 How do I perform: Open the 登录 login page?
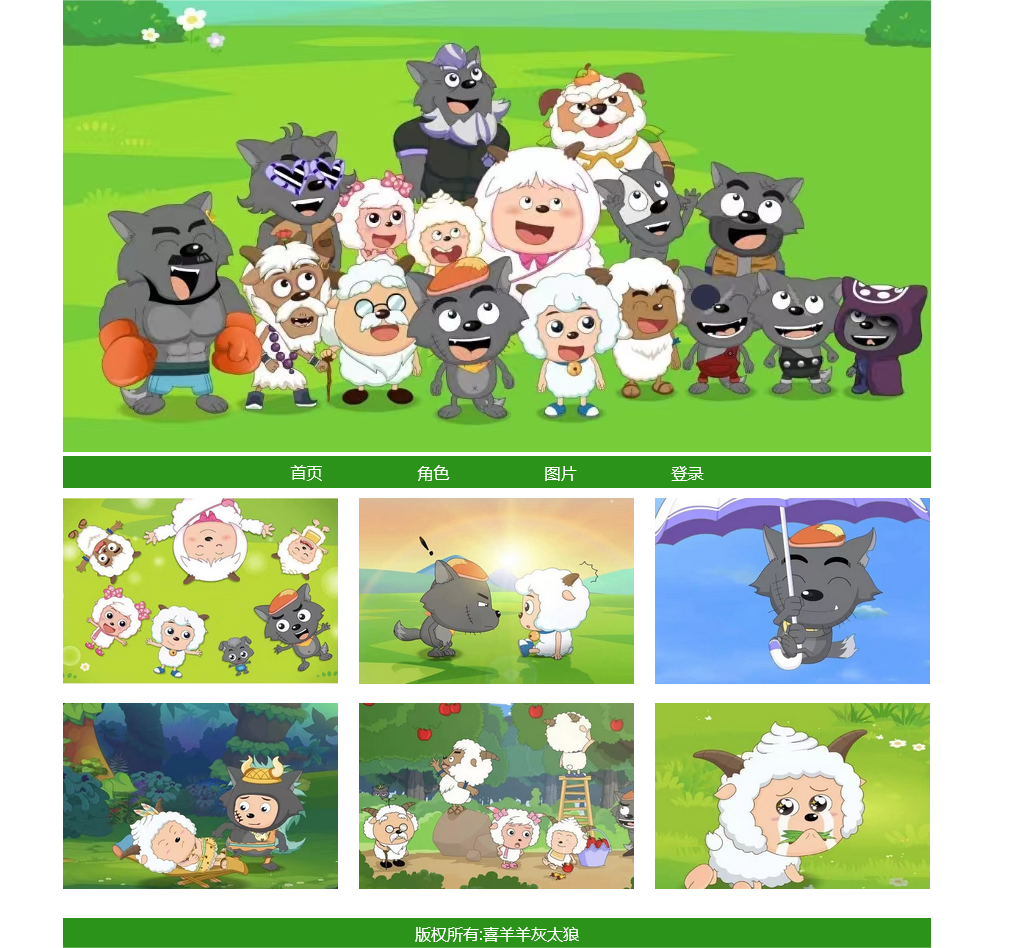pos(687,473)
